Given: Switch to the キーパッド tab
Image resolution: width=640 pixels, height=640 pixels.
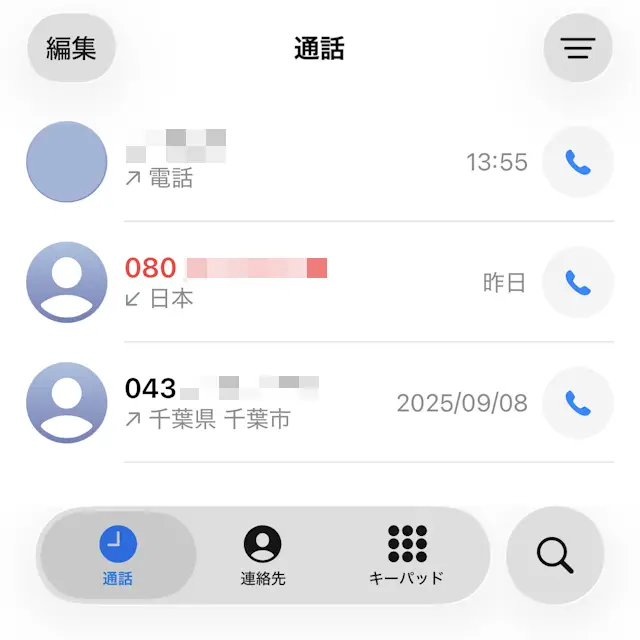Looking at the screenshot, I should (406, 556).
